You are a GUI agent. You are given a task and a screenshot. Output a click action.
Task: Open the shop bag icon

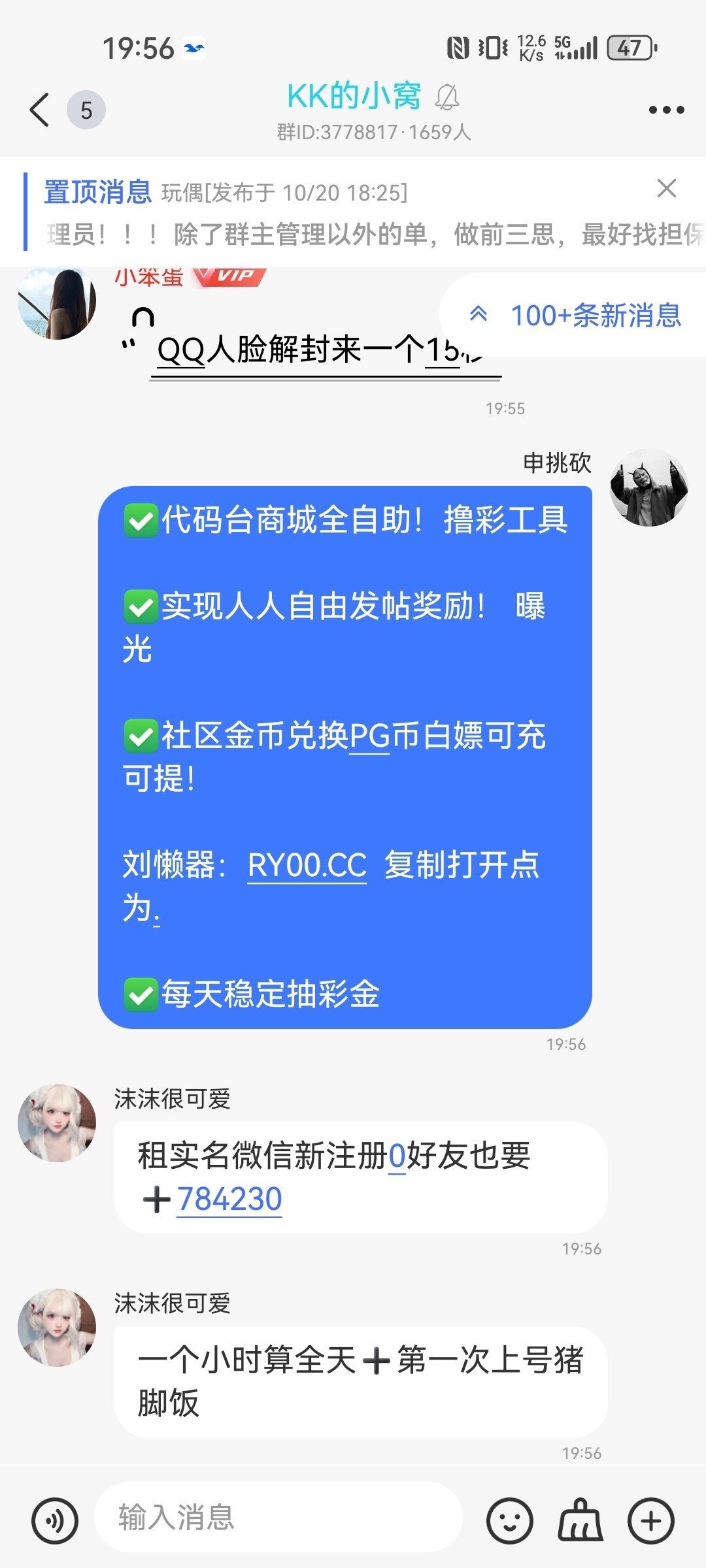coord(580,1521)
